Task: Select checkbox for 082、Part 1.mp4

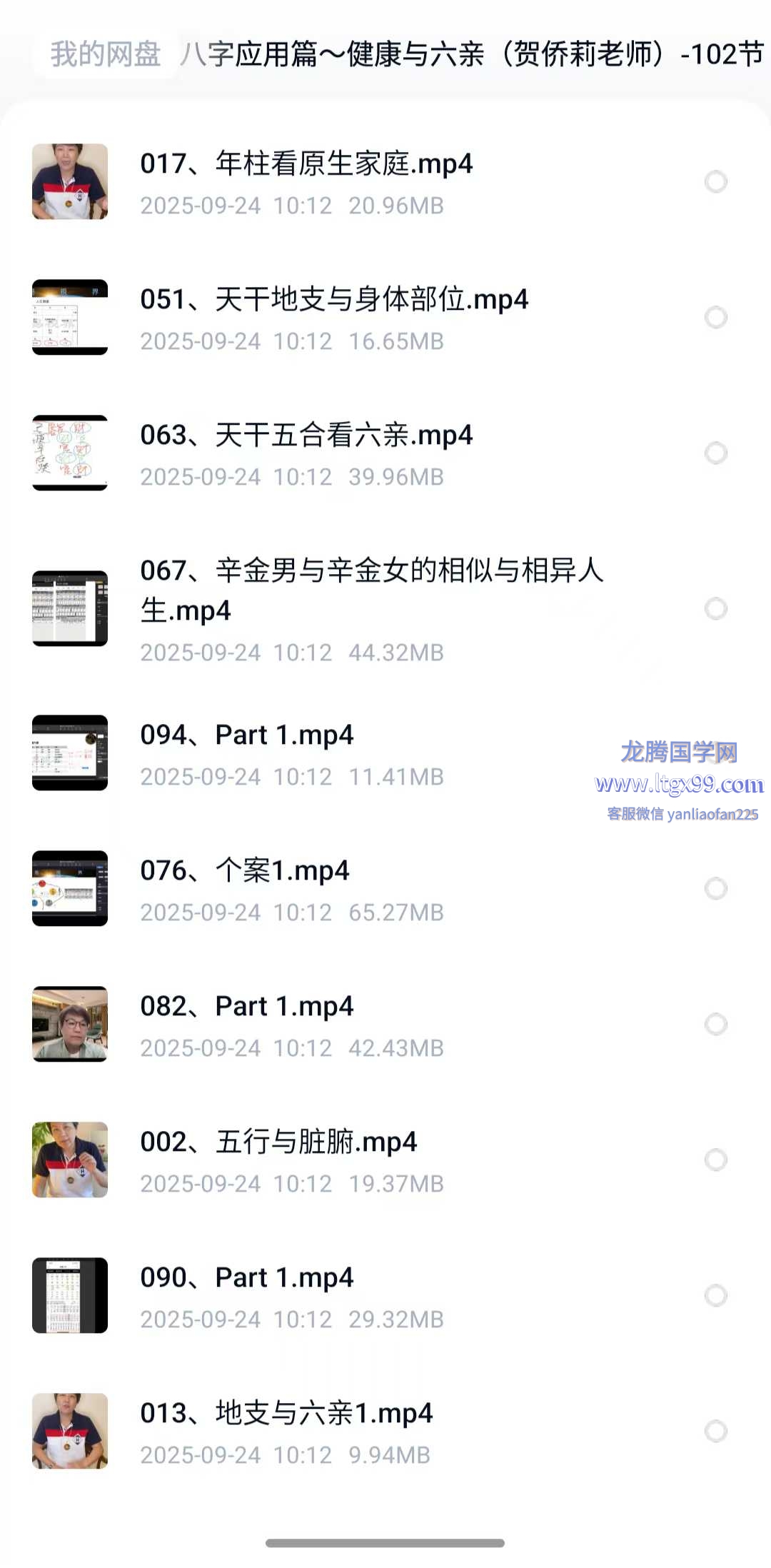Action: [715, 1024]
